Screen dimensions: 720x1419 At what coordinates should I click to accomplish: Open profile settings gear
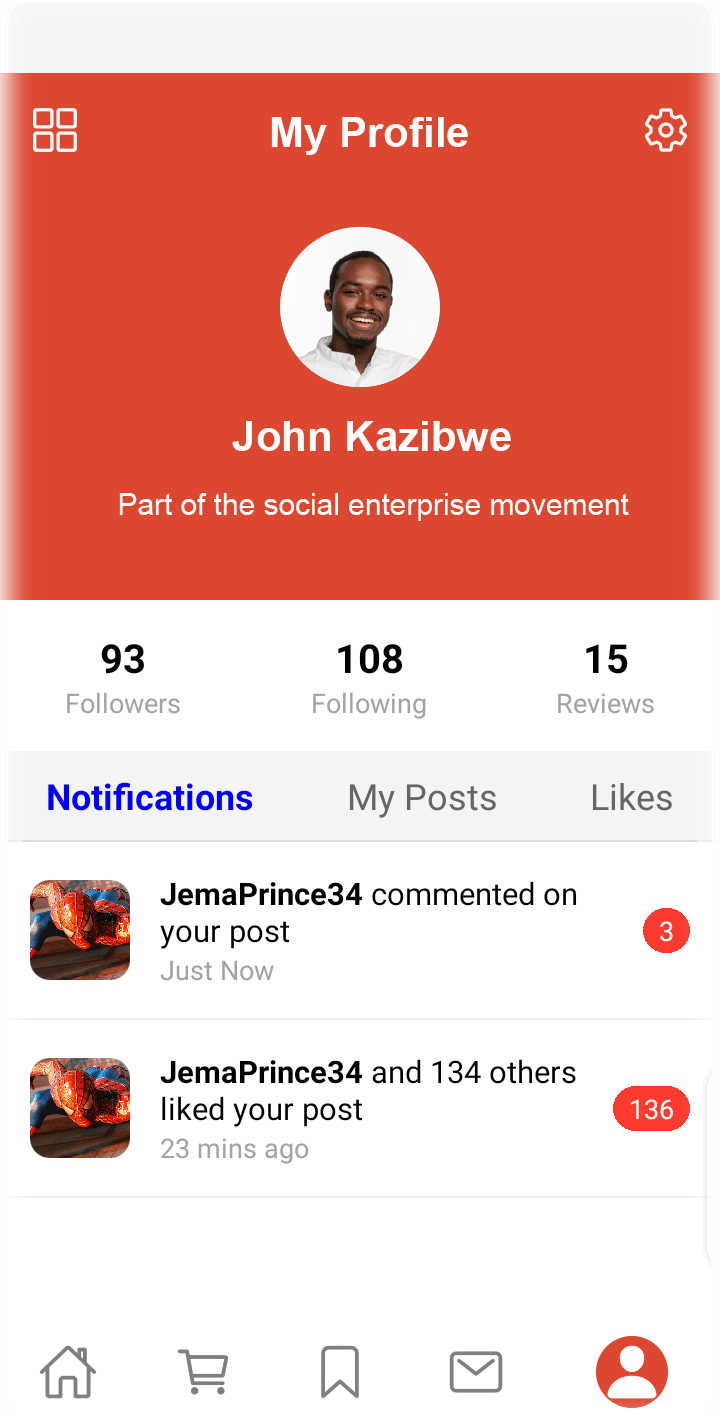click(666, 131)
